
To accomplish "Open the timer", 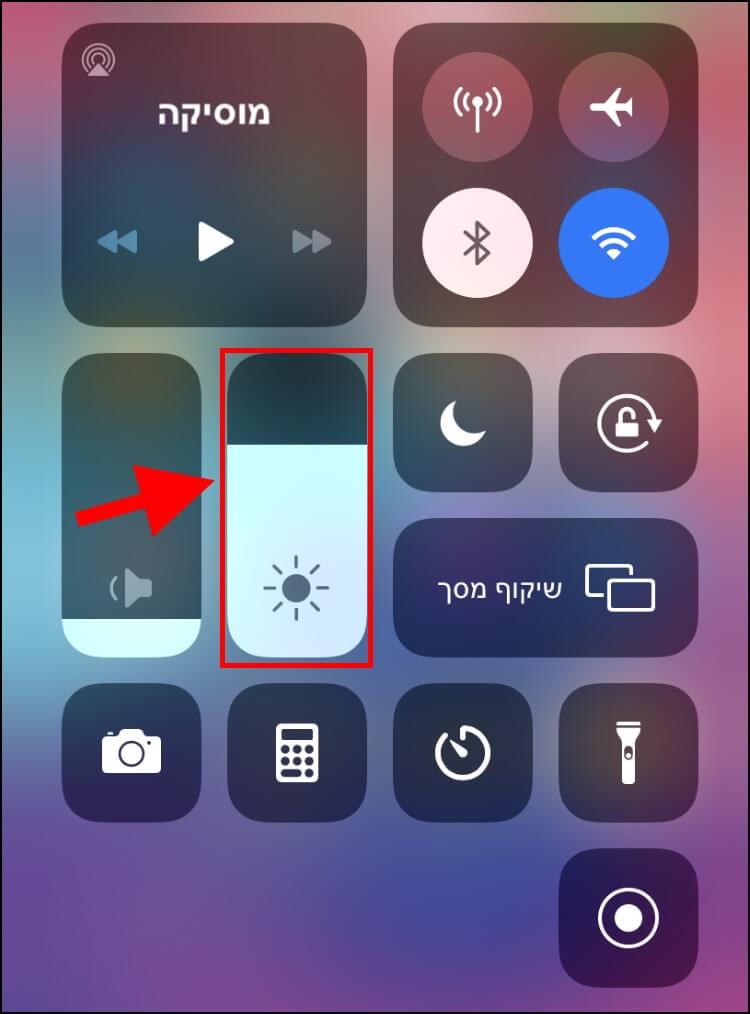I will 462,752.
